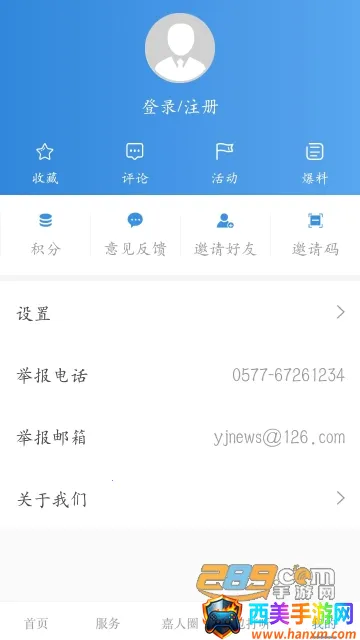
Task: Call the 举报电话 report hotline
Action: [180, 376]
